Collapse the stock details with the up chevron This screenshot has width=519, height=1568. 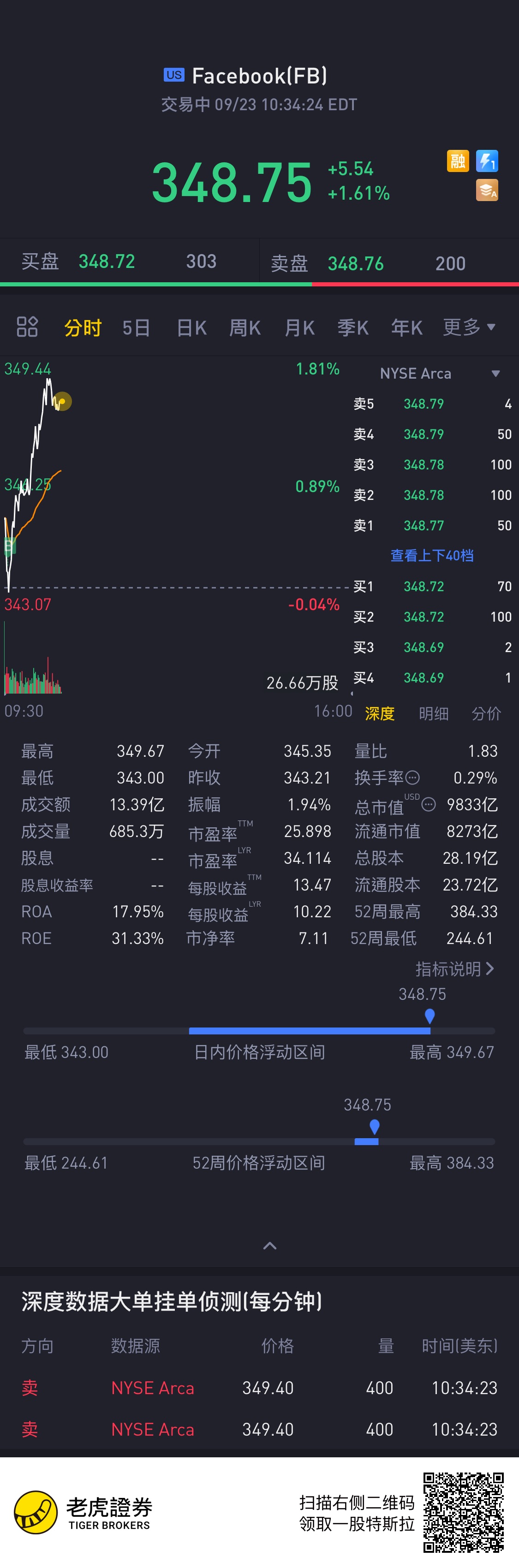coord(269,1246)
